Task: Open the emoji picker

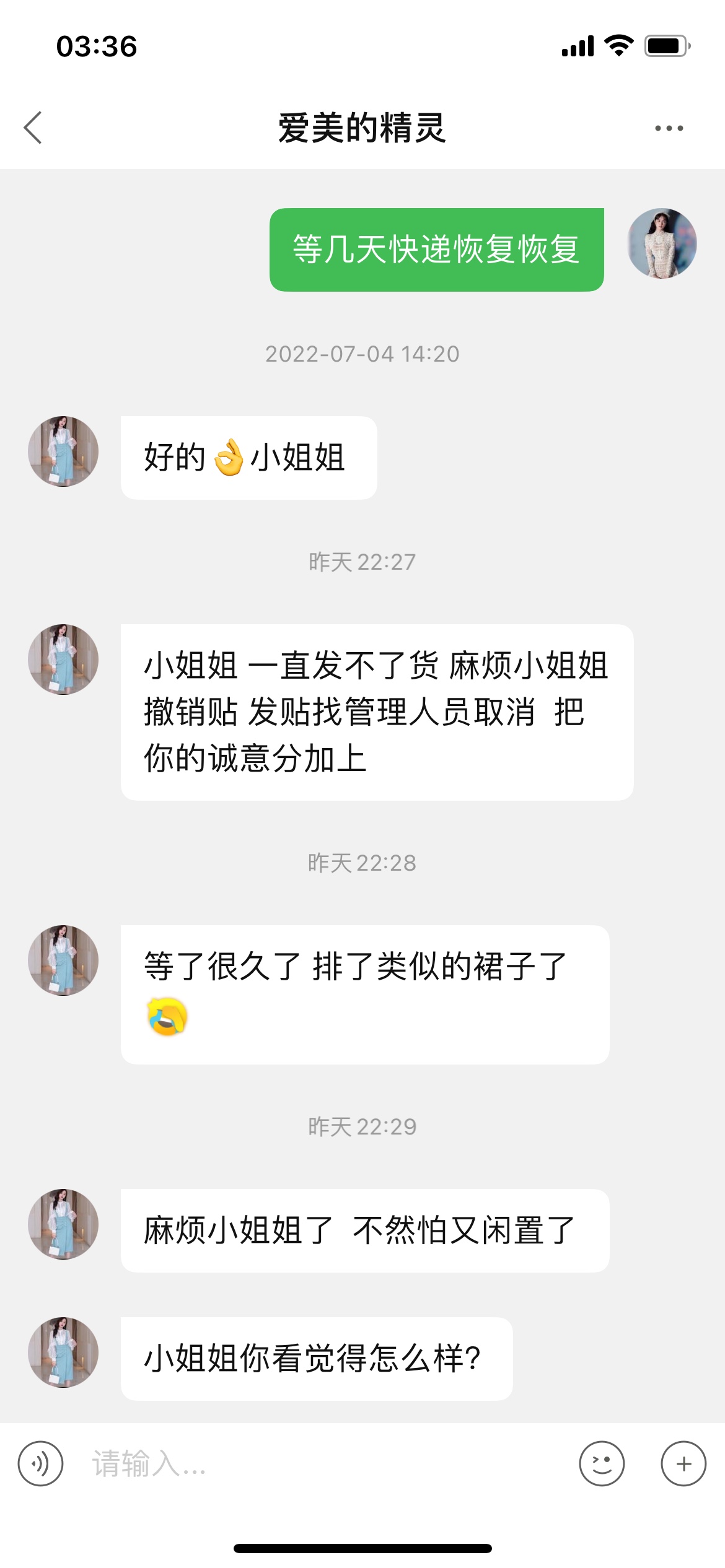Action: pyautogui.click(x=602, y=1464)
